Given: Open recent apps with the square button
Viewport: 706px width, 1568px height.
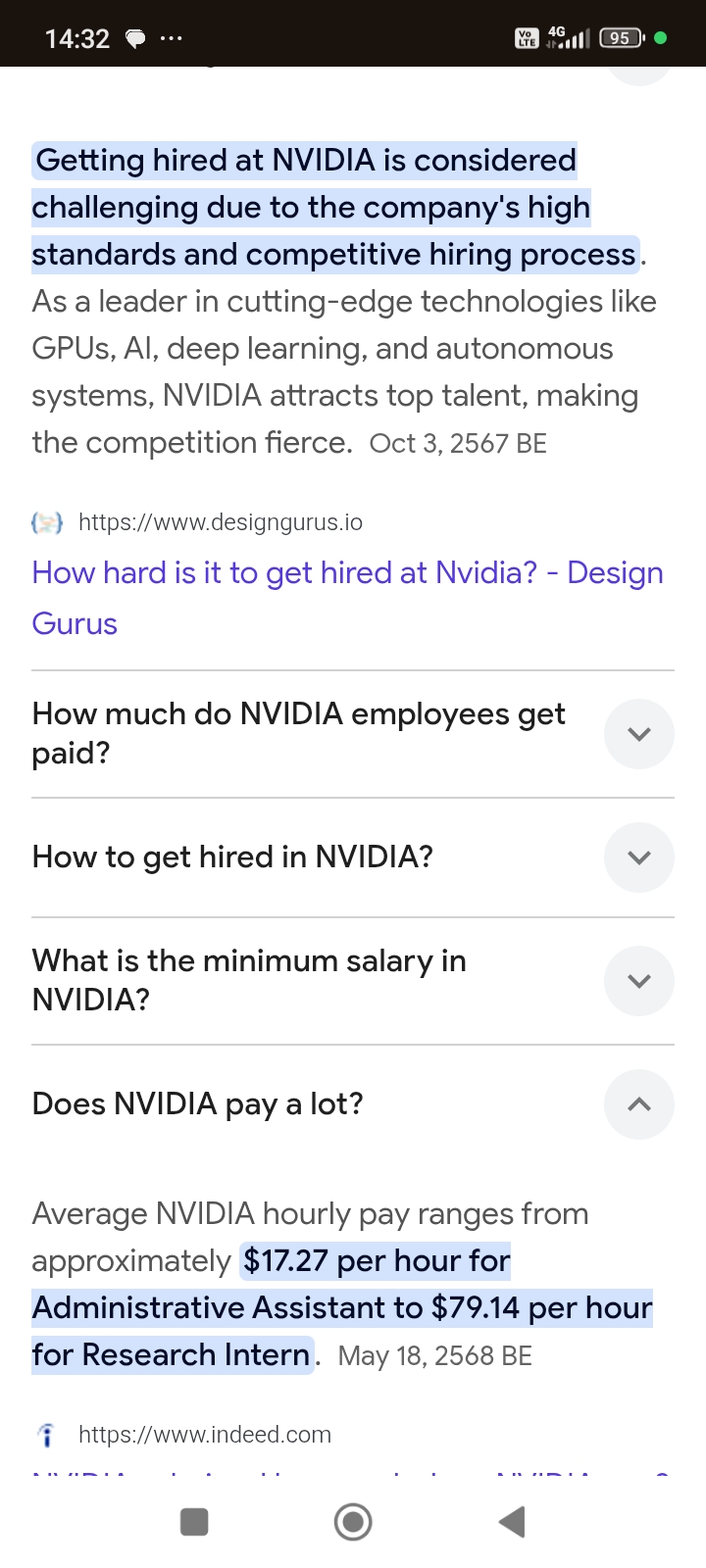Looking at the screenshot, I should 194,1522.
